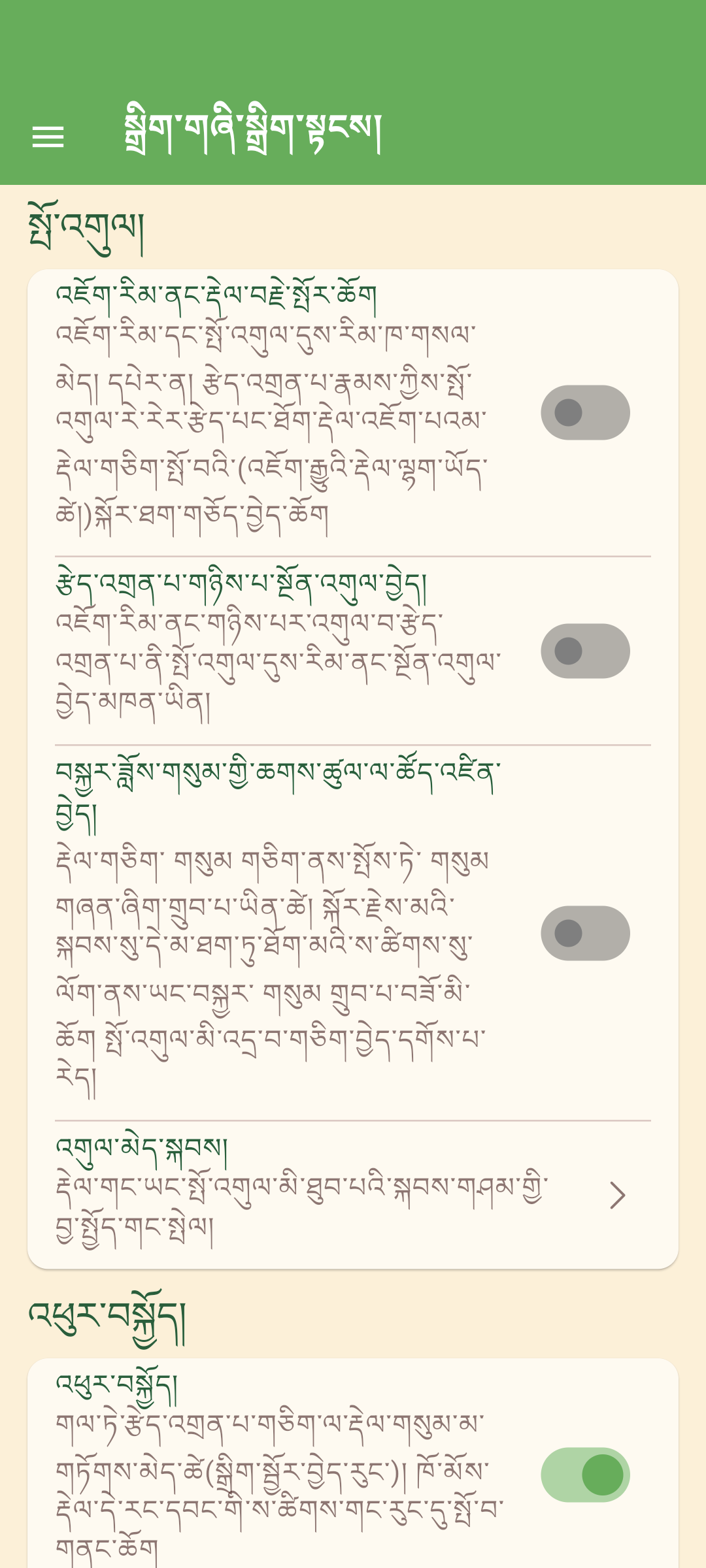706x1568 pixels.
Task: Open the hamburger navigation drawer menu
Action: [x=48, y=137]
